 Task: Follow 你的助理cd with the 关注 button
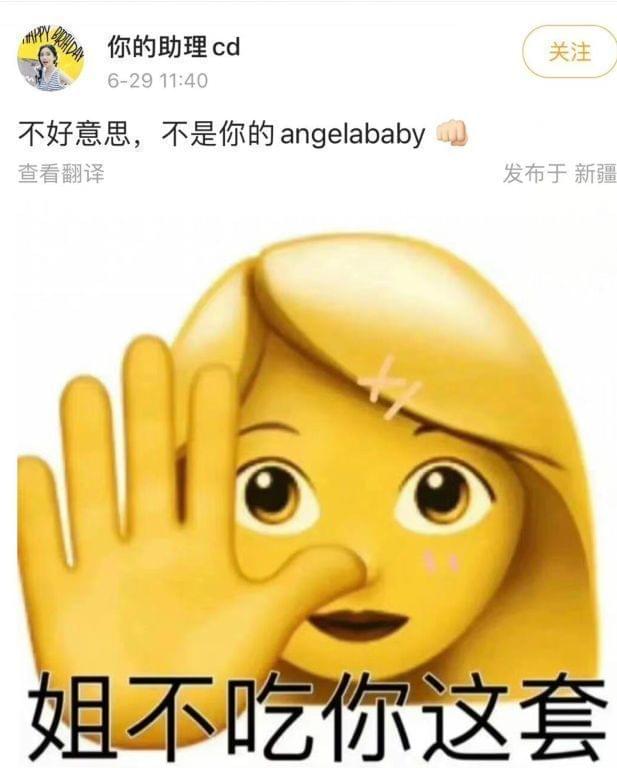coord(569,52)
